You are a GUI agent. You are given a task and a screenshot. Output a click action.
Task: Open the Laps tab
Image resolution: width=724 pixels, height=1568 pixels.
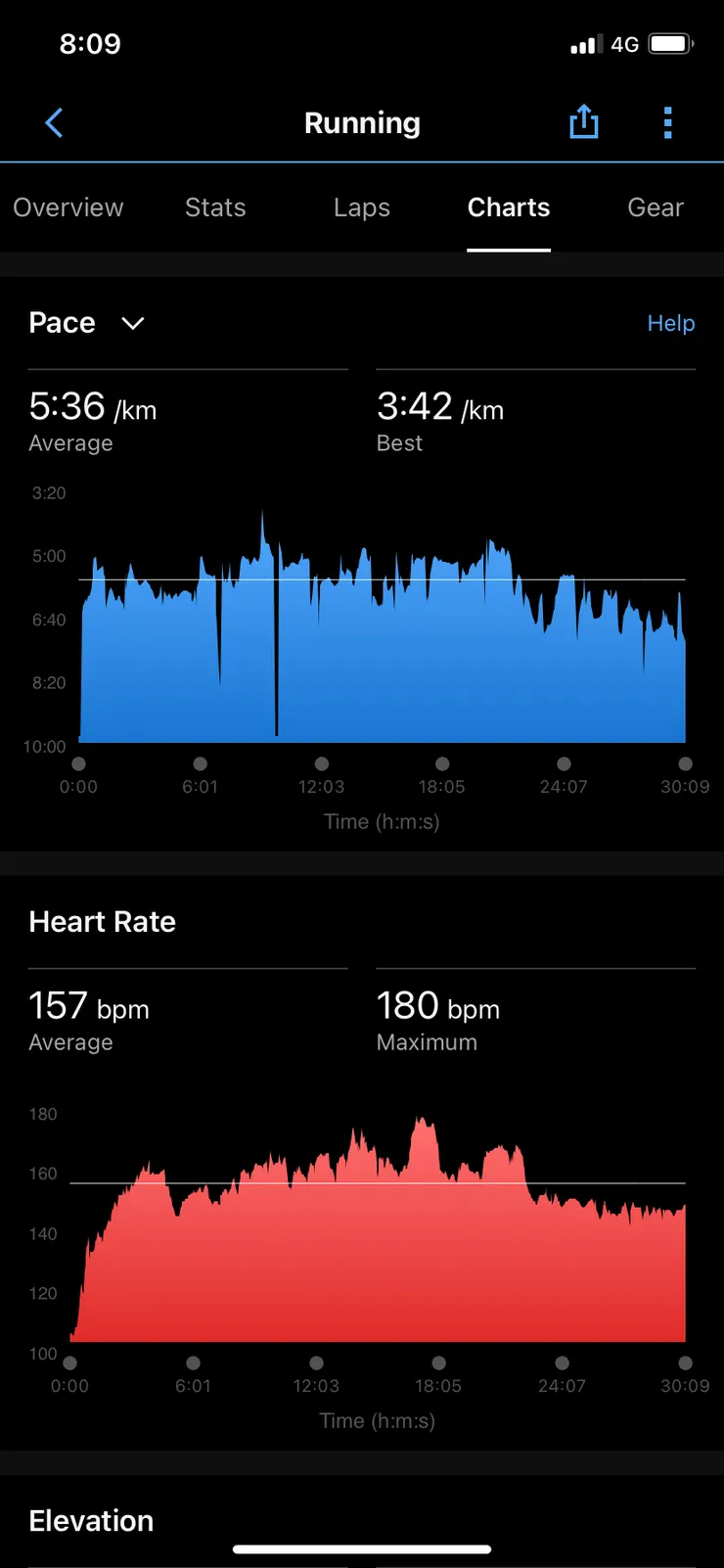(361, 208)
